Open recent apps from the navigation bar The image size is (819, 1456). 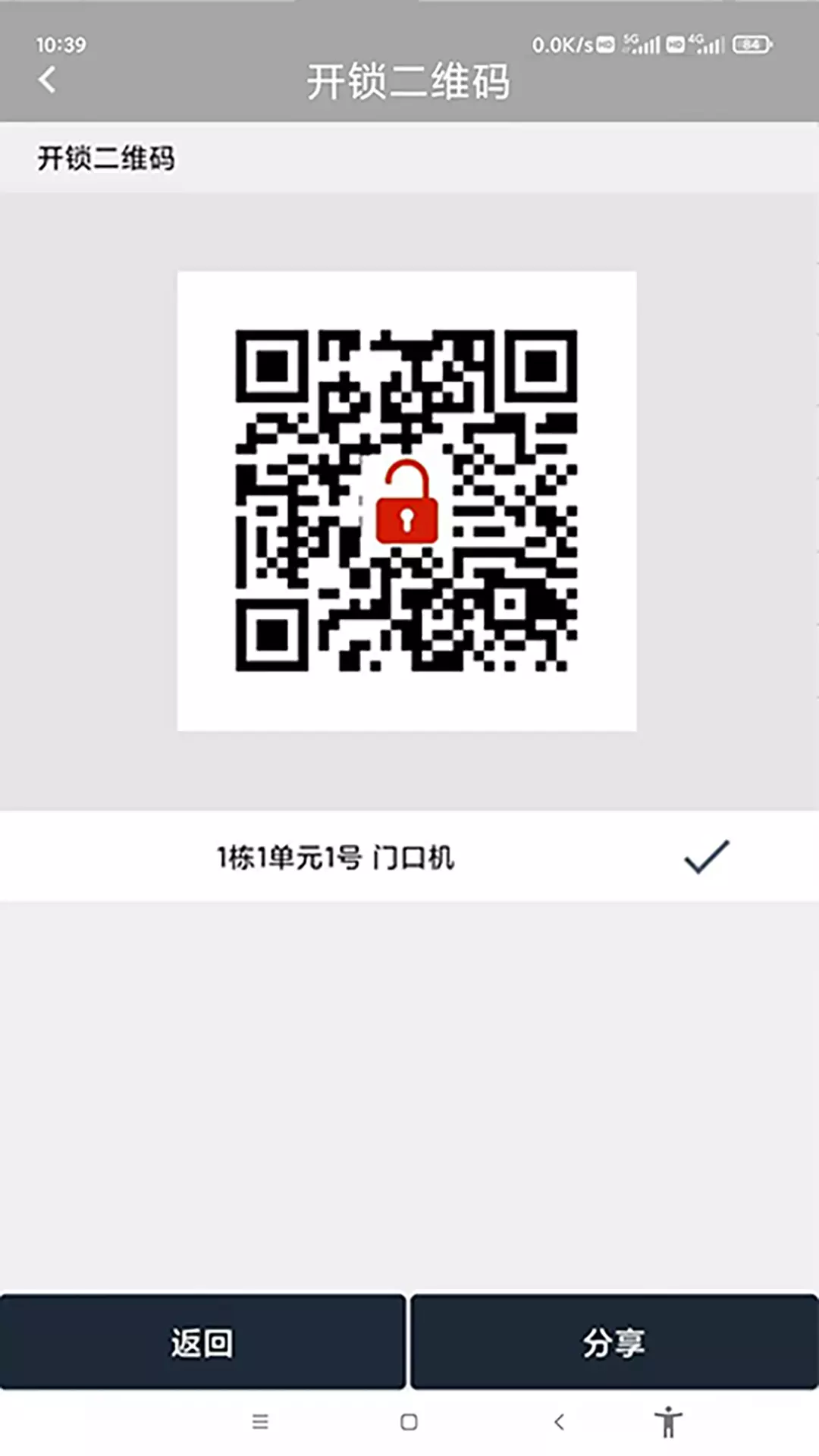click(x=260, y=1422)
